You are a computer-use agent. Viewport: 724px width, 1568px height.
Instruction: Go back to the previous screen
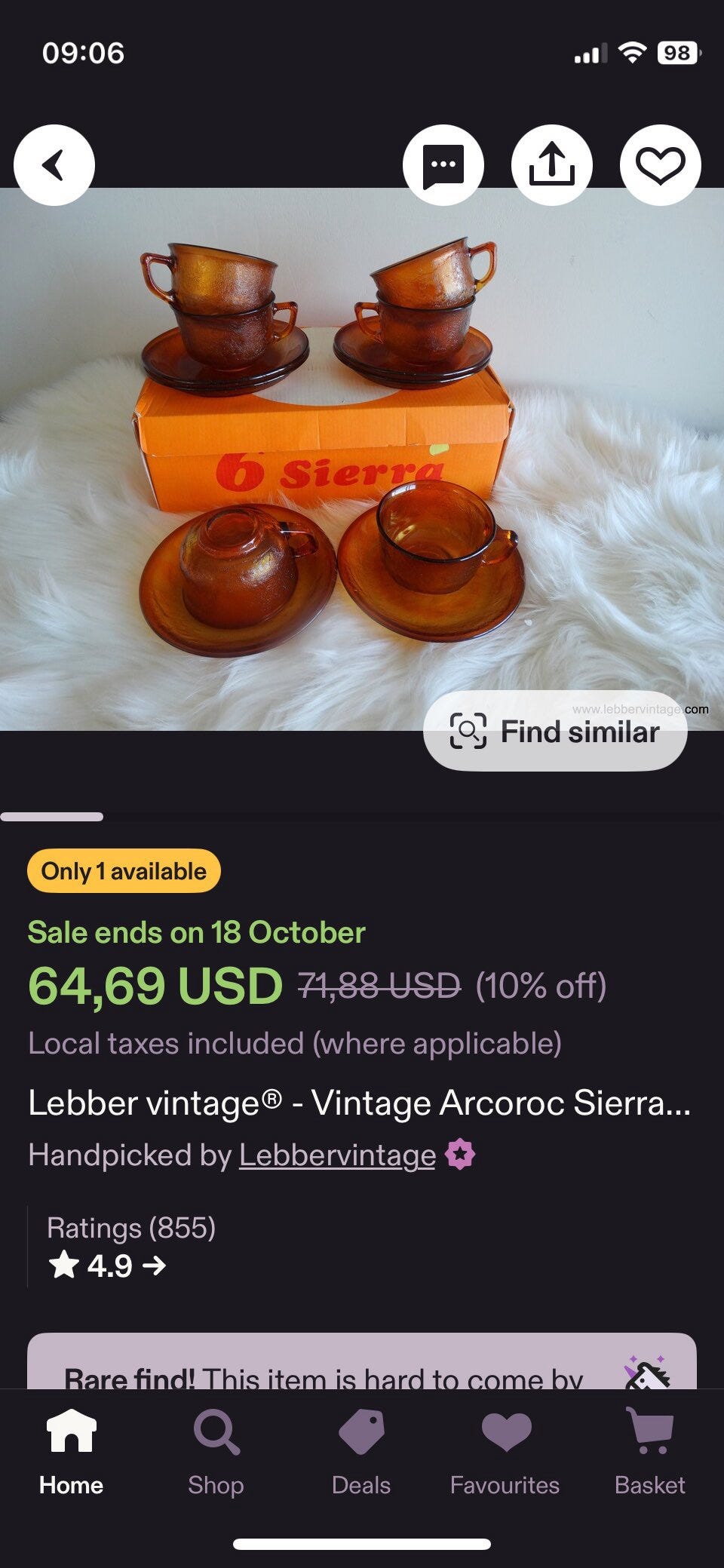pos(54,165)
